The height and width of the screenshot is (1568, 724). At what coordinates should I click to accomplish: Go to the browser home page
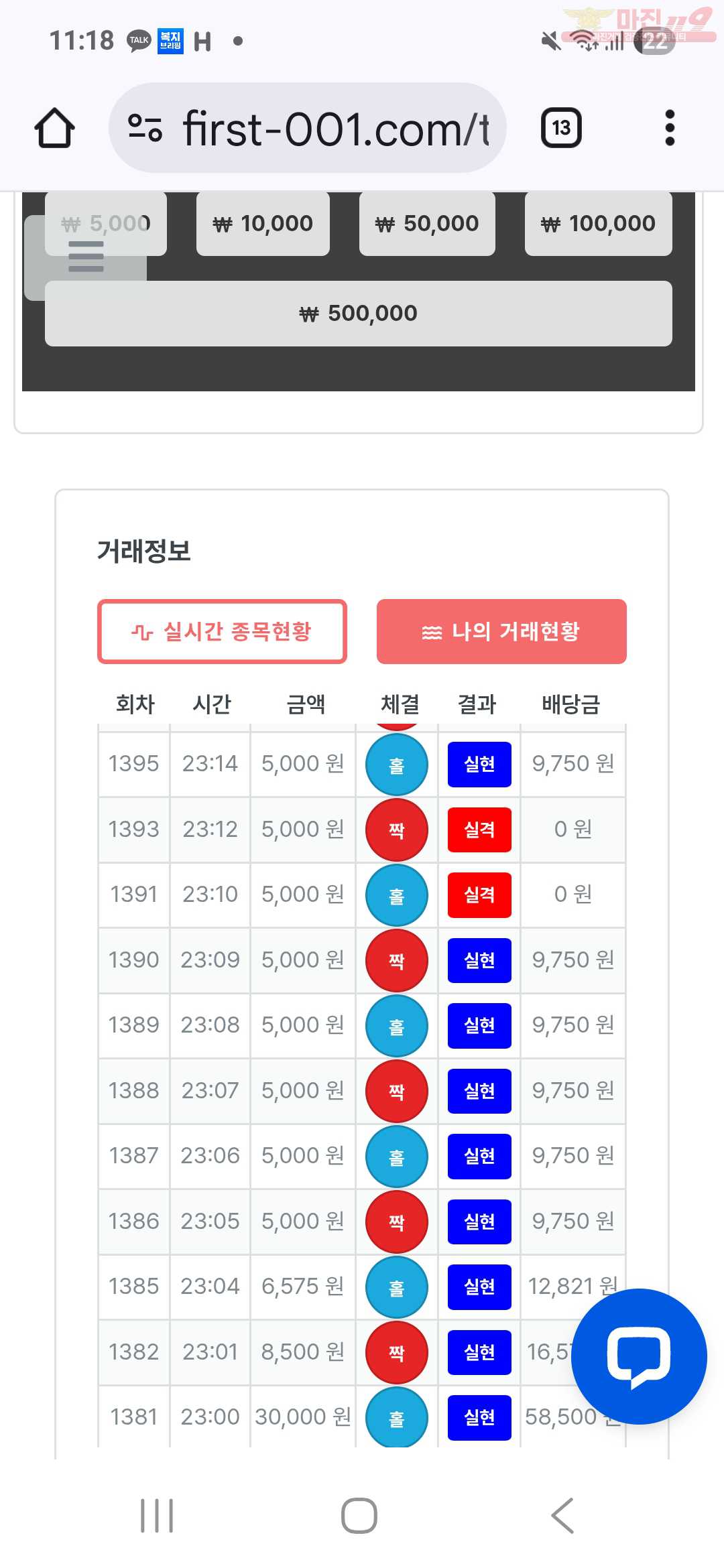click(x=54, y=128)
